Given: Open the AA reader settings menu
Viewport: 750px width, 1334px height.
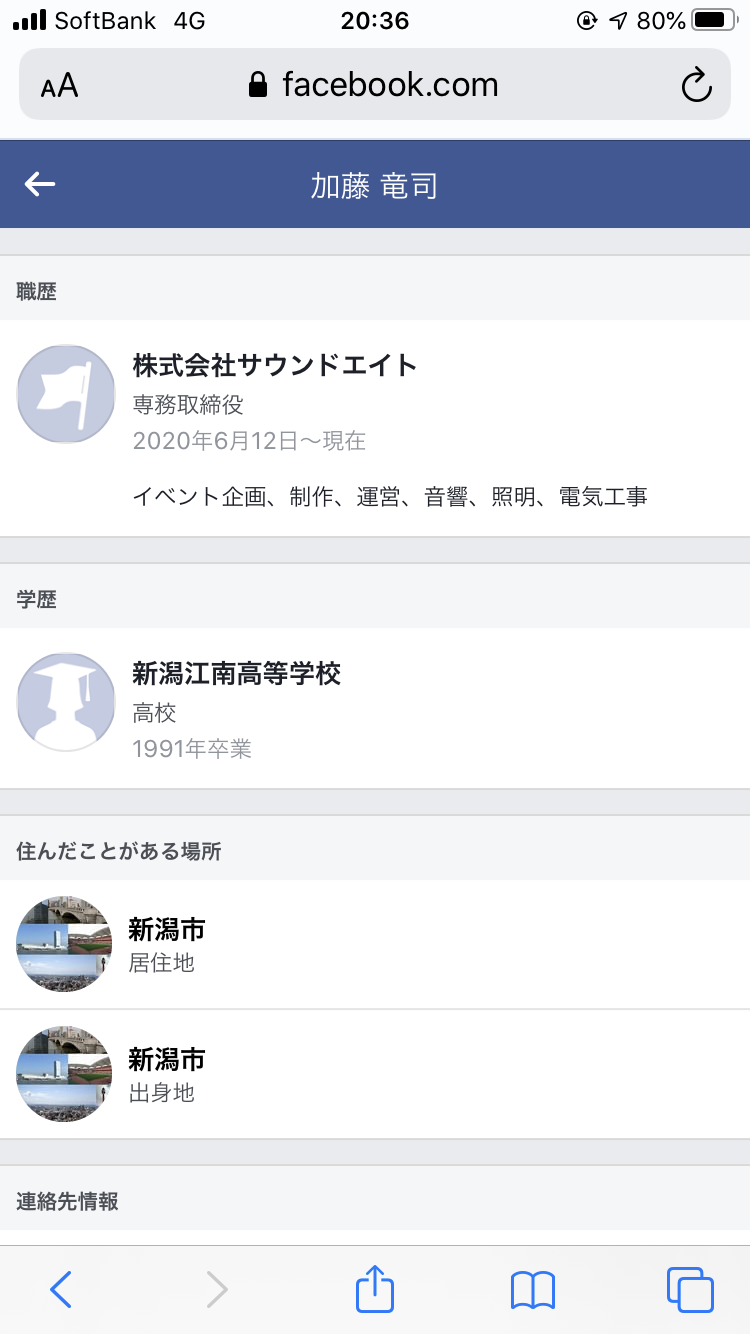Looking at the screenshot, I should [60, 85].
